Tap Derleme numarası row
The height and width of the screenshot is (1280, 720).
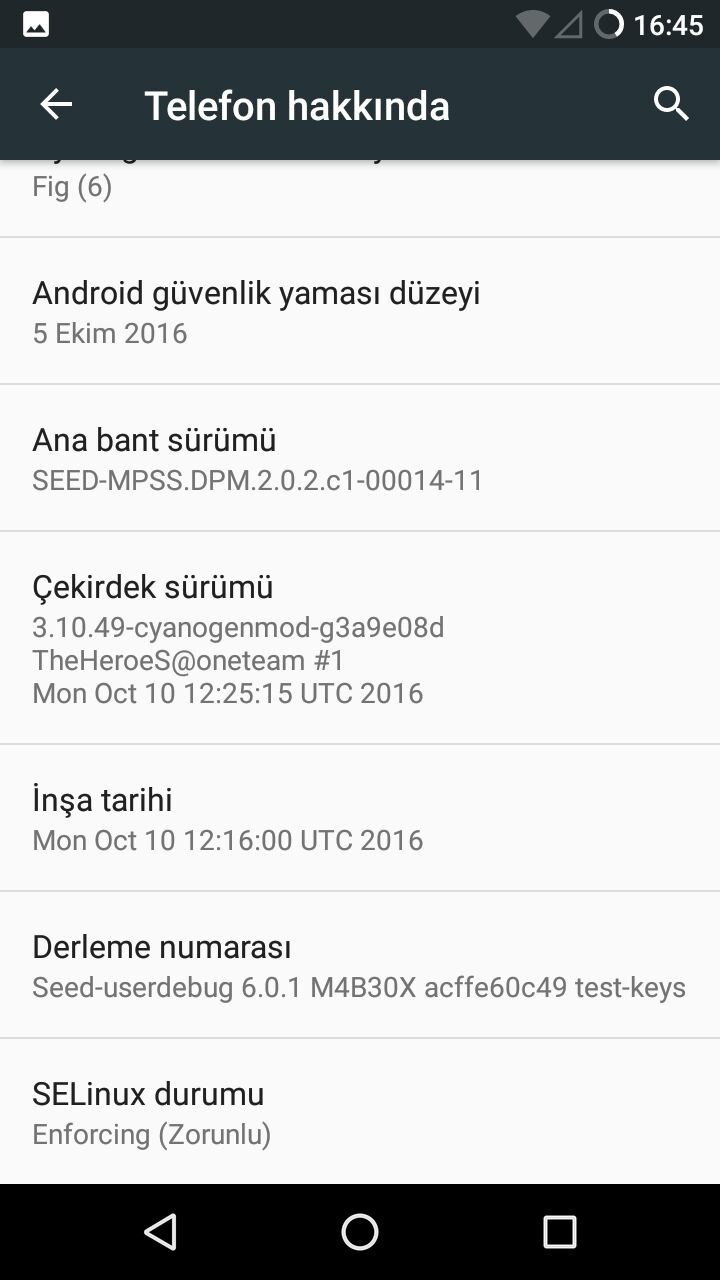coord(360,965)
